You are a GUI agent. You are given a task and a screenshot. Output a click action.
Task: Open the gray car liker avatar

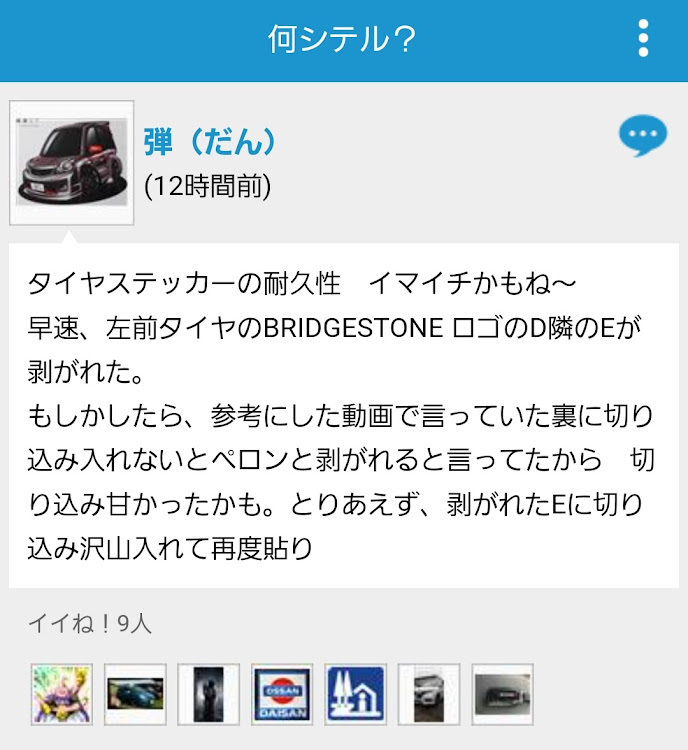click(x=502, y=694)
